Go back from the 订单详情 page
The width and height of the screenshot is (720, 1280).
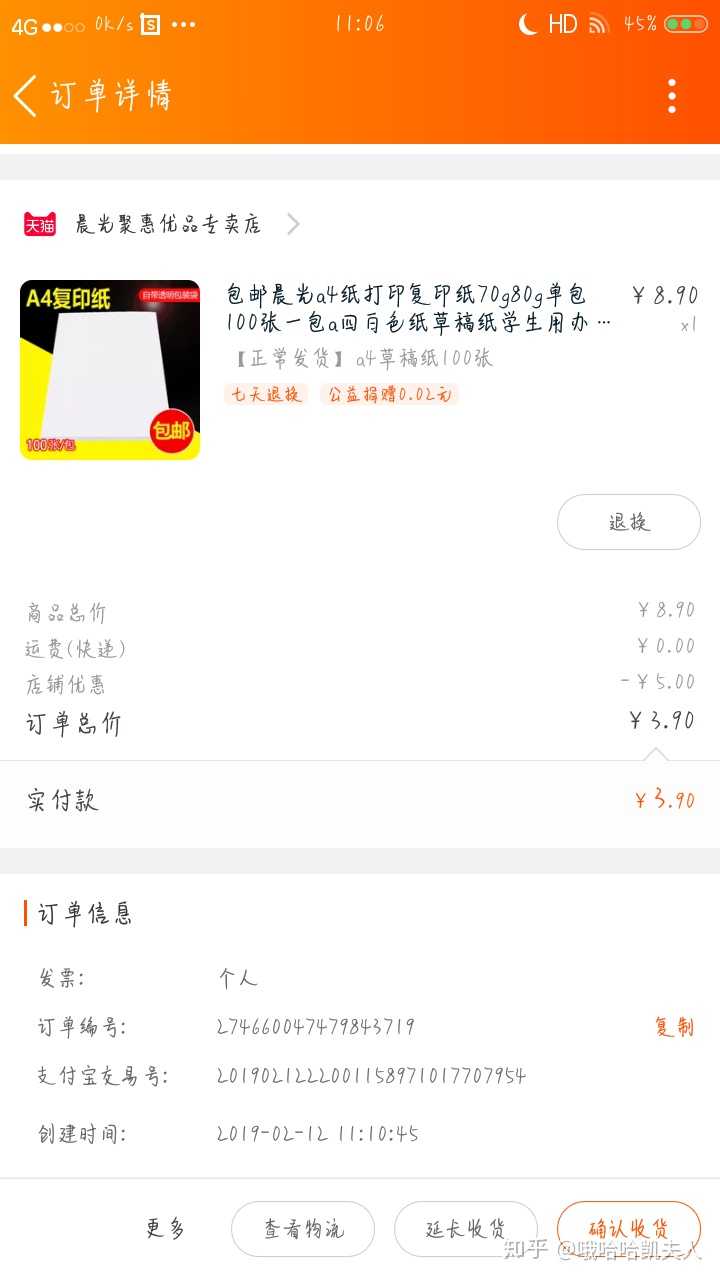[x=26, y=96]
